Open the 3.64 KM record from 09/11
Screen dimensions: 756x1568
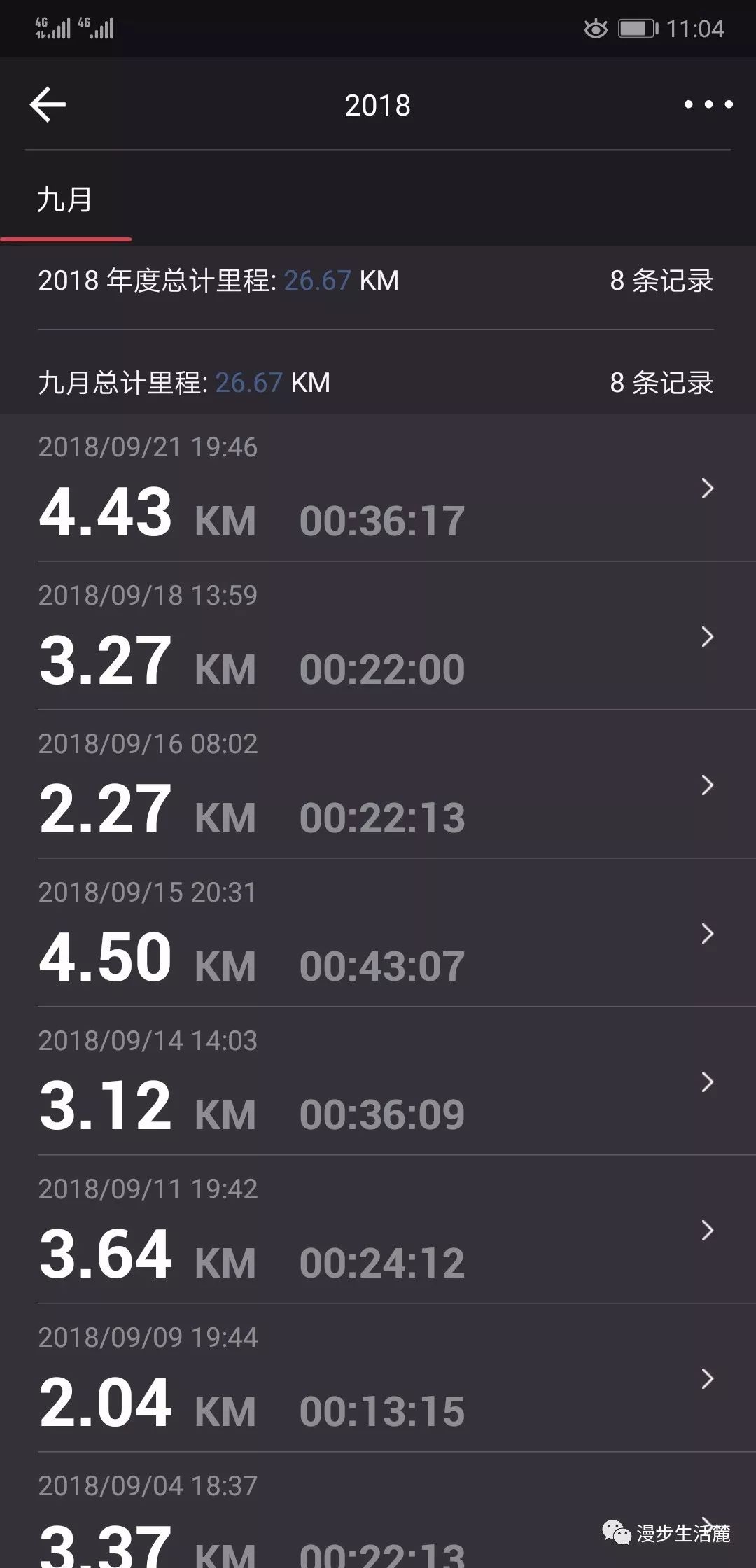pyautogui.click(x=378, y=1230)
